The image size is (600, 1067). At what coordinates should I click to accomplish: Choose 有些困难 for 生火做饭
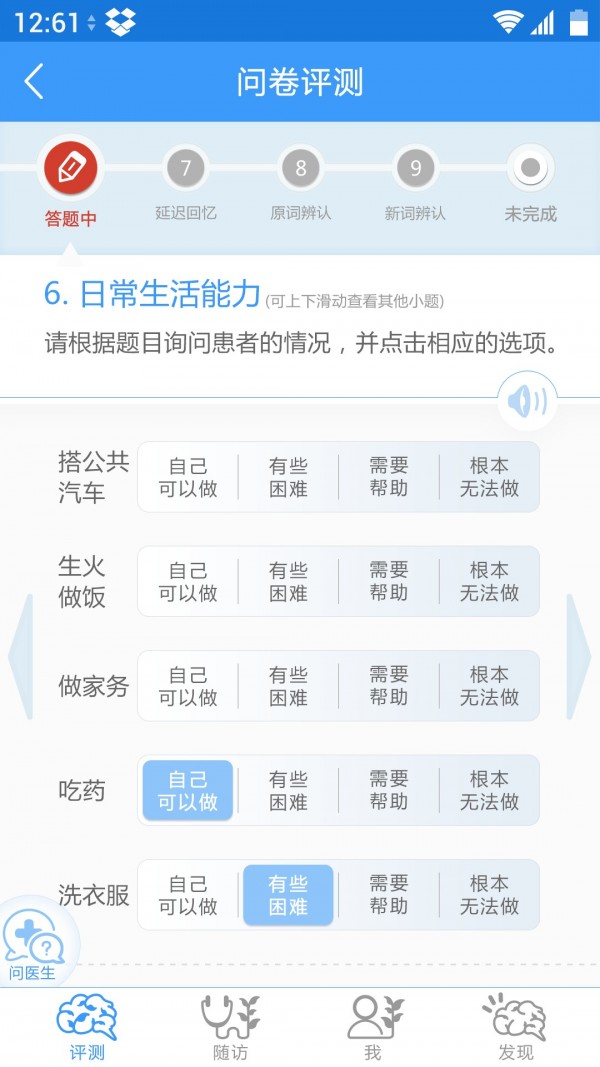coord(288,581)
